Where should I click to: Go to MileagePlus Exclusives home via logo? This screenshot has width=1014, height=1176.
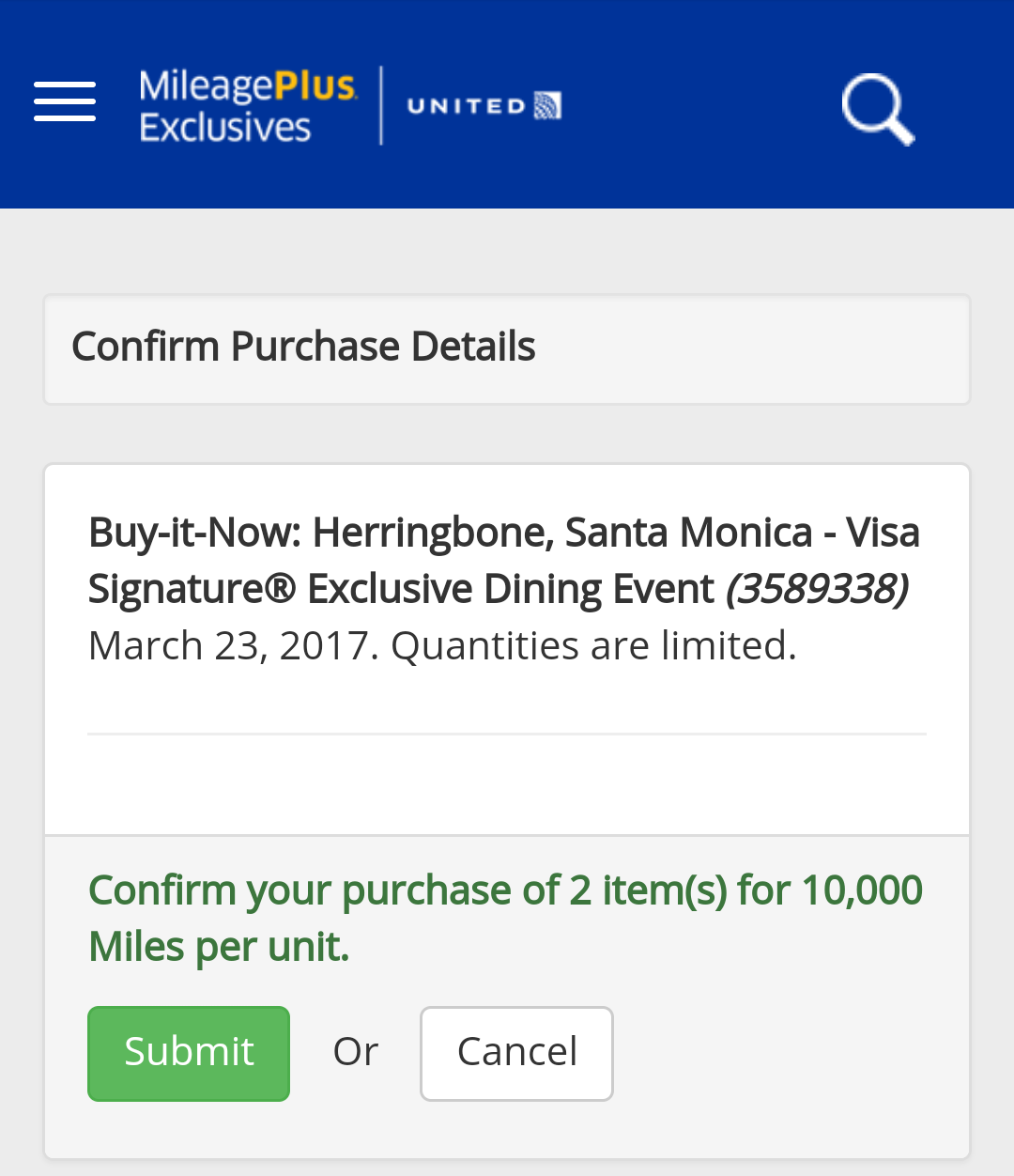(x=249, y=105)
